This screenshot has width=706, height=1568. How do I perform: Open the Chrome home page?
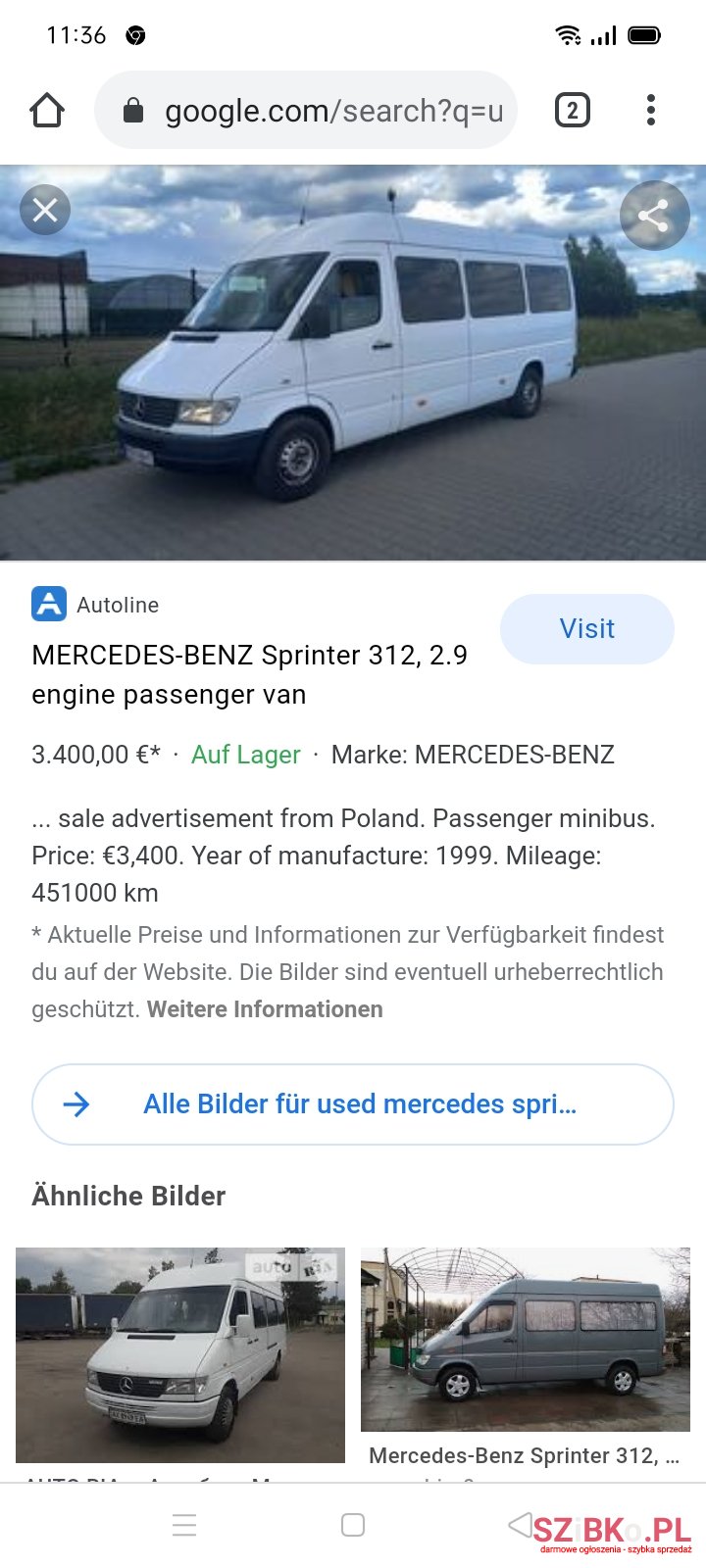(47, 110)
